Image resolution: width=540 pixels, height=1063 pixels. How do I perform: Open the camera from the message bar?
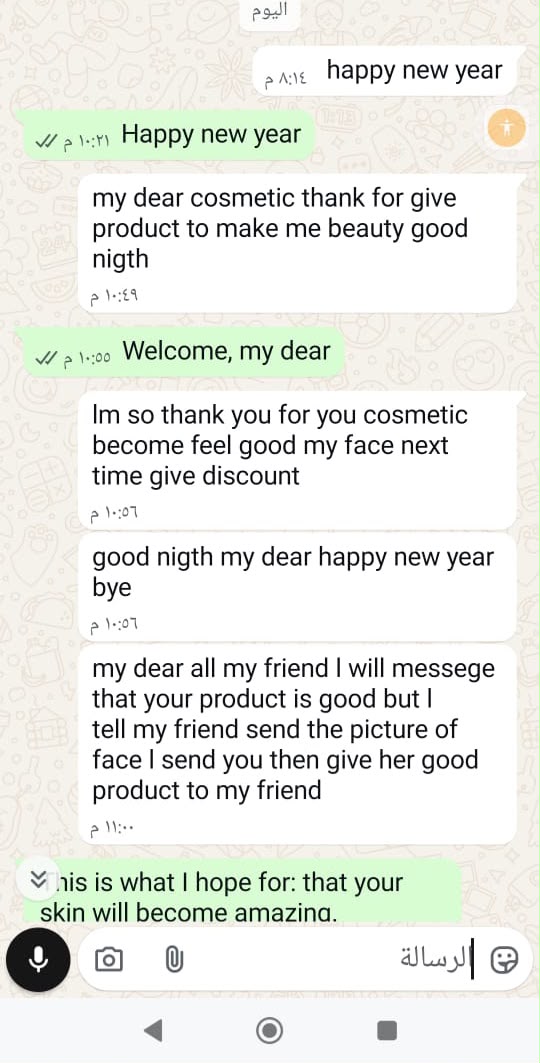(108, 959)
